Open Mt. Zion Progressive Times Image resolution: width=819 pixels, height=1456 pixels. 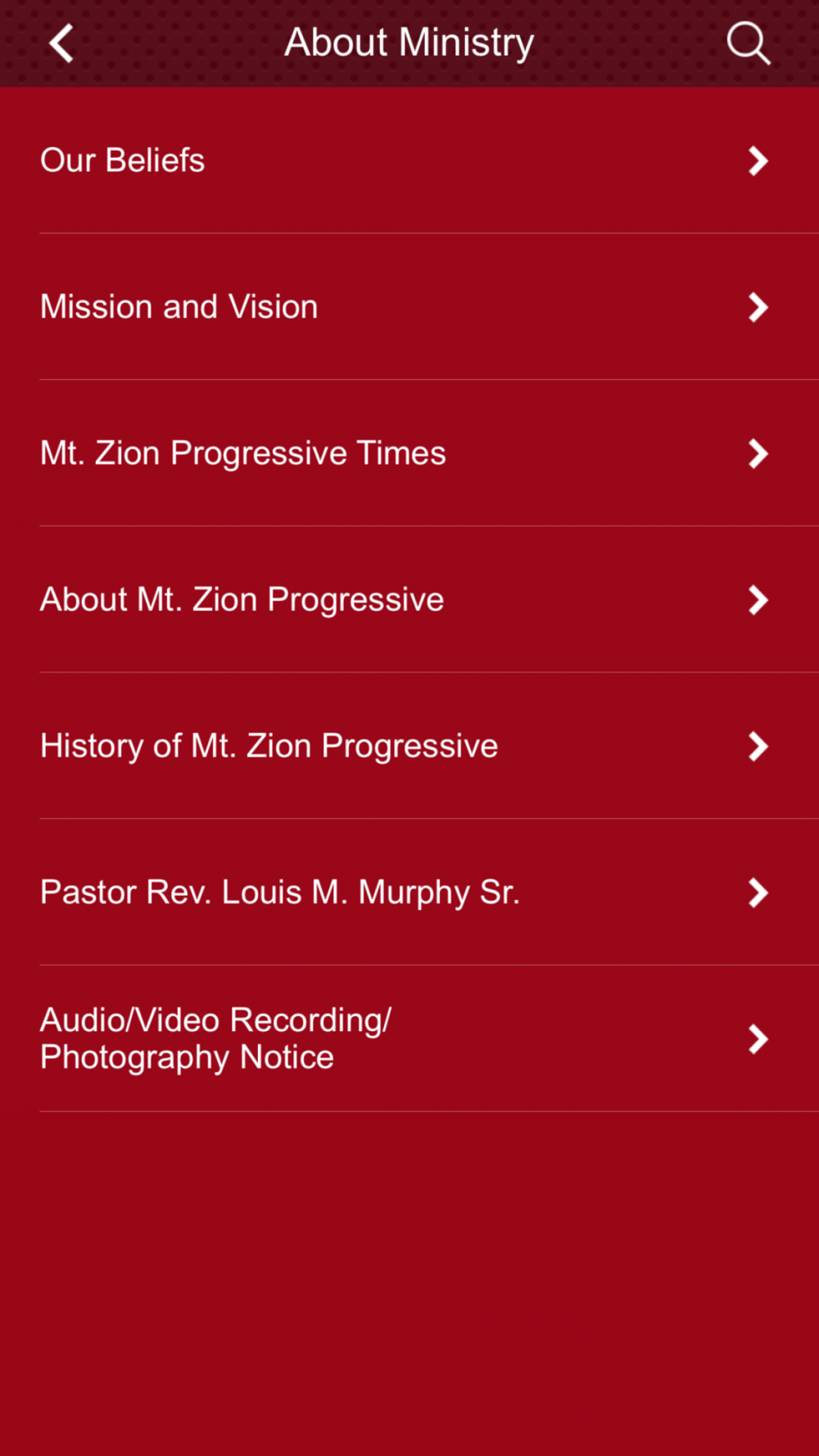point(409,454)
